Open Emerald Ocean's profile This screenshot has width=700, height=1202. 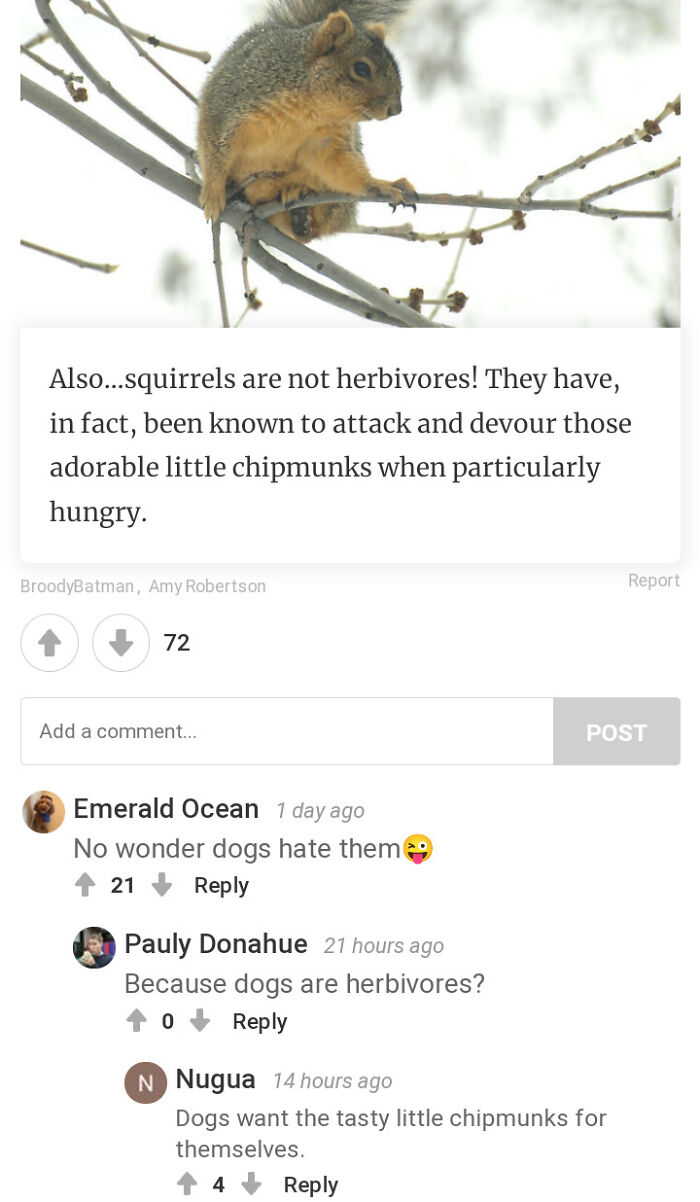(166, 808)
